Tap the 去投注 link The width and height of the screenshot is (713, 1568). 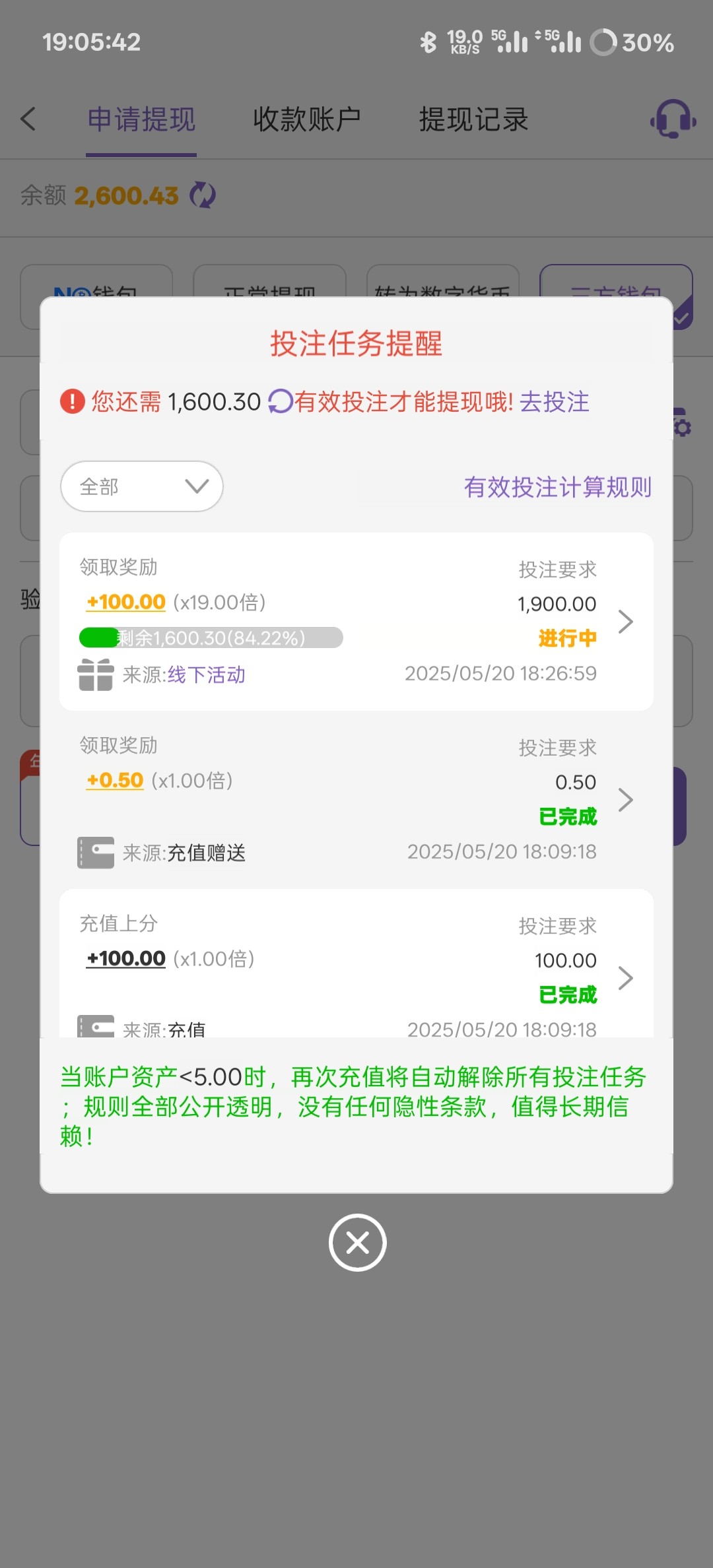pos(555,402)
